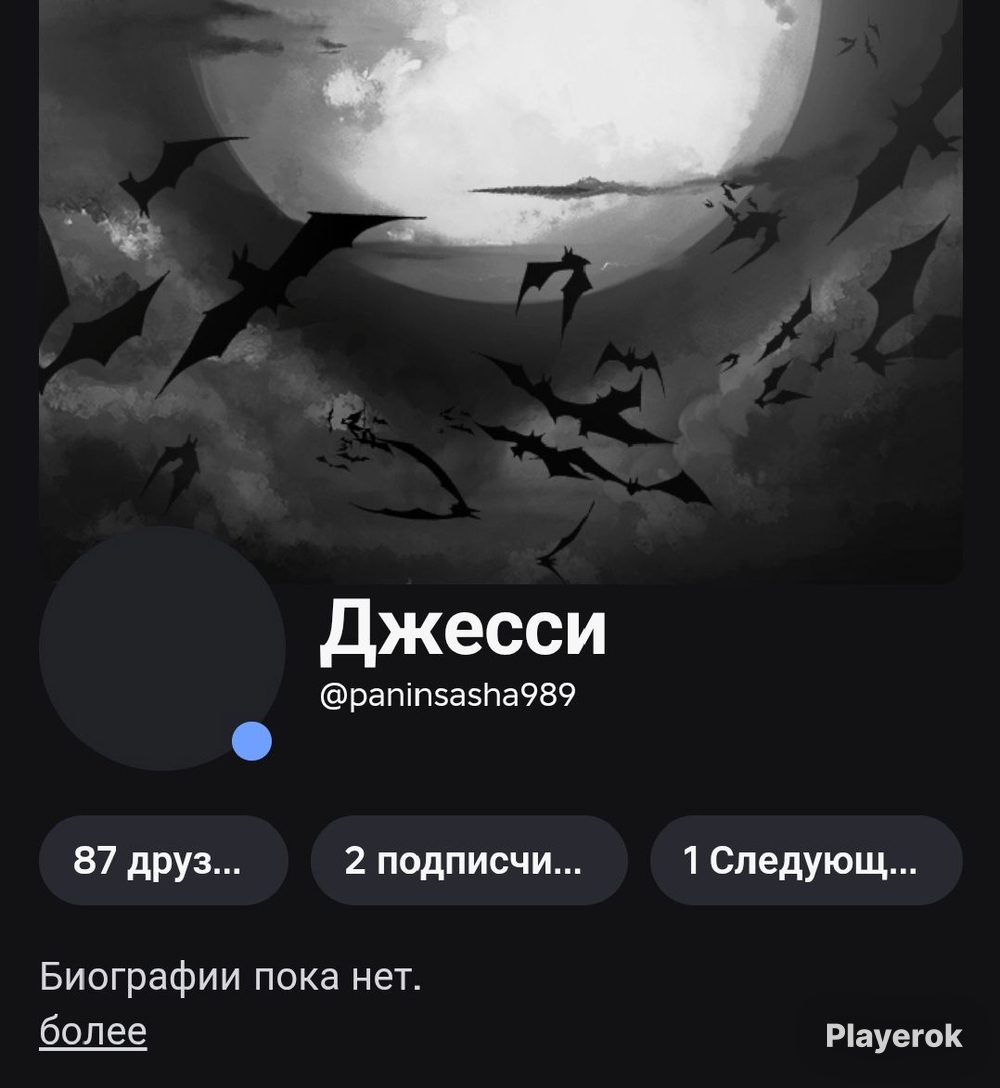View the 2 подписчи... followers chip
This screenshot has height=1088, width=1000.
[469, 860]
